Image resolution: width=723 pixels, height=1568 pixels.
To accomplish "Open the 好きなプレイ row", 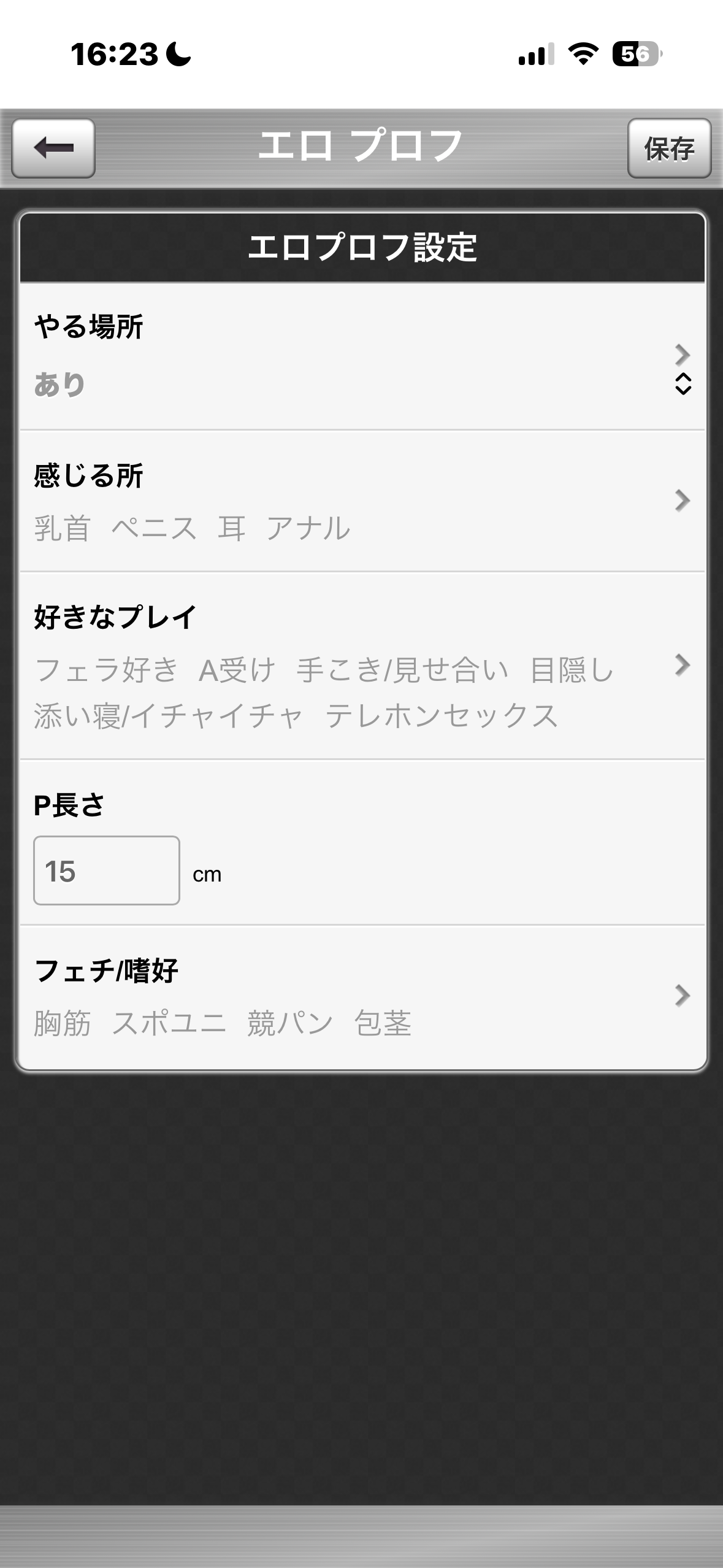I will [x=362, y=666].
